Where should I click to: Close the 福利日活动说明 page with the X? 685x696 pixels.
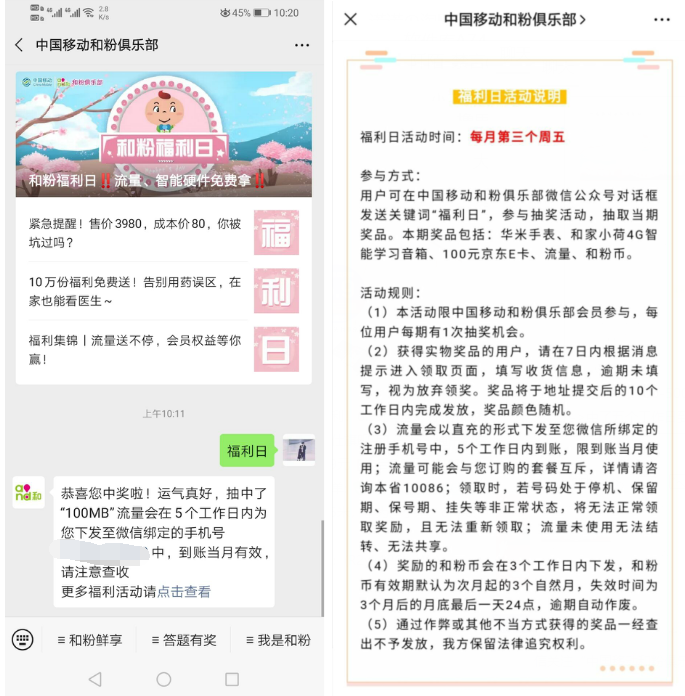(x=350, y=19)
